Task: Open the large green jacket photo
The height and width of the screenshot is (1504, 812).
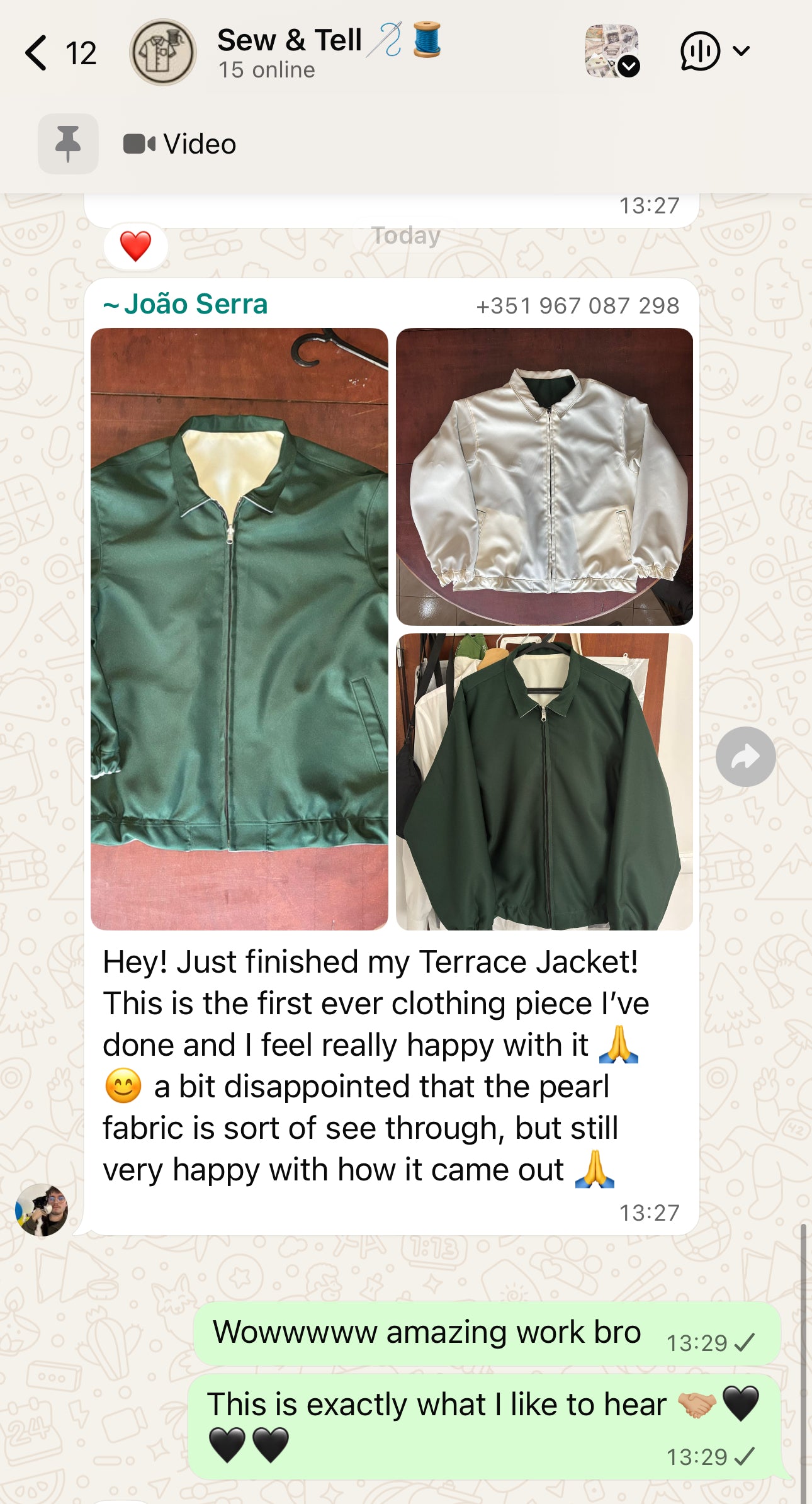Action: coord(239,628)
